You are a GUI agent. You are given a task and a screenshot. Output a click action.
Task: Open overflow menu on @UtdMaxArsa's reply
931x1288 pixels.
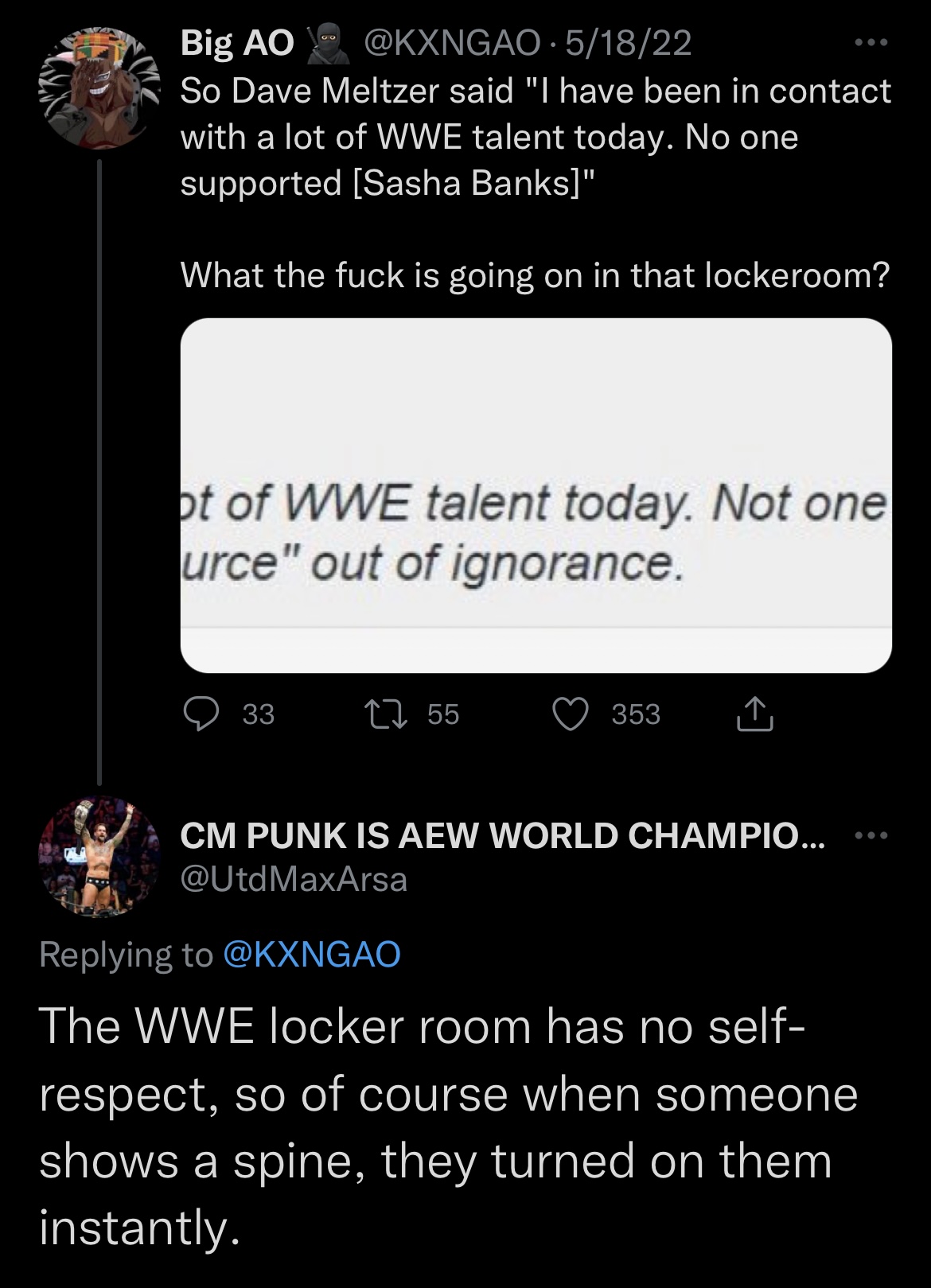tap(870, 836)
